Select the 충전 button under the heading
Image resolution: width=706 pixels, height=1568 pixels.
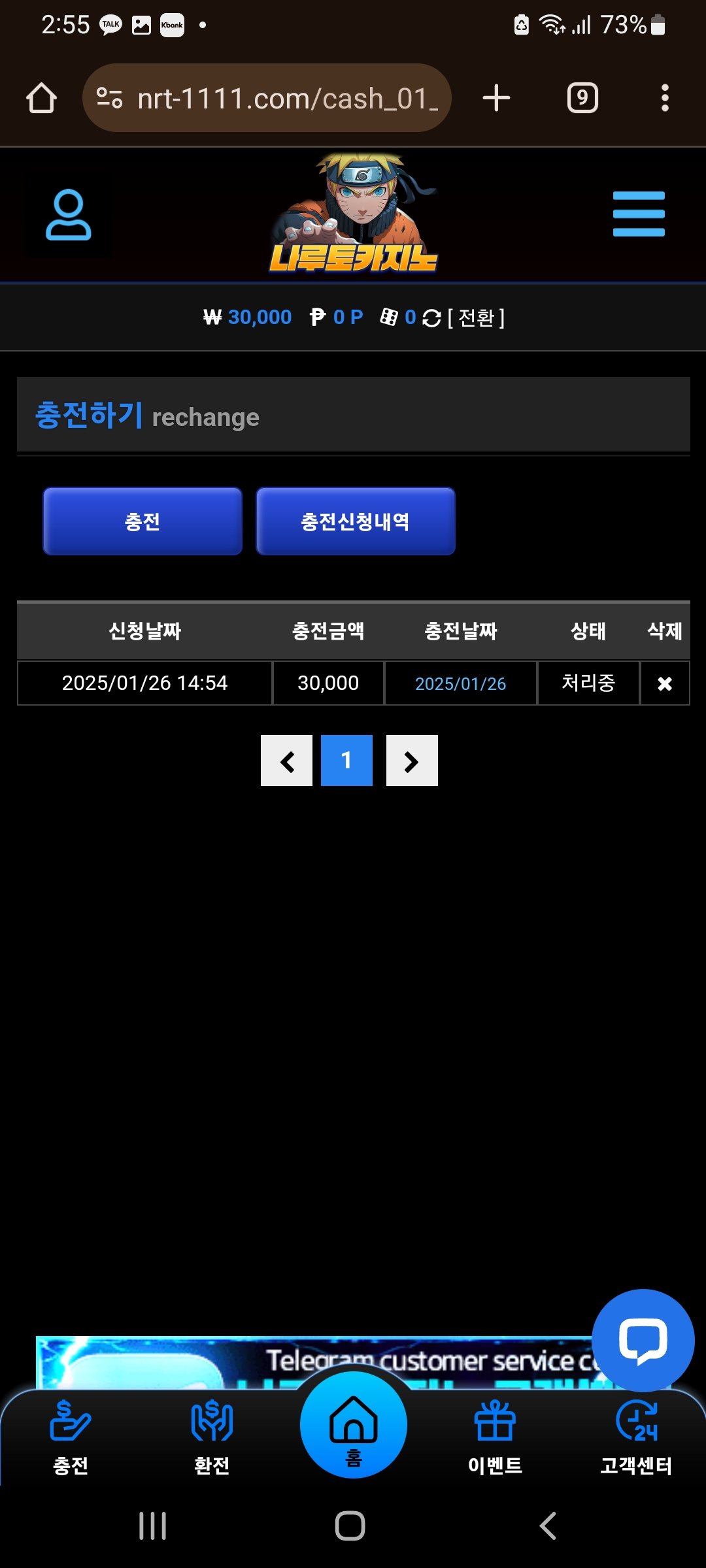click(x=143, y=521)
